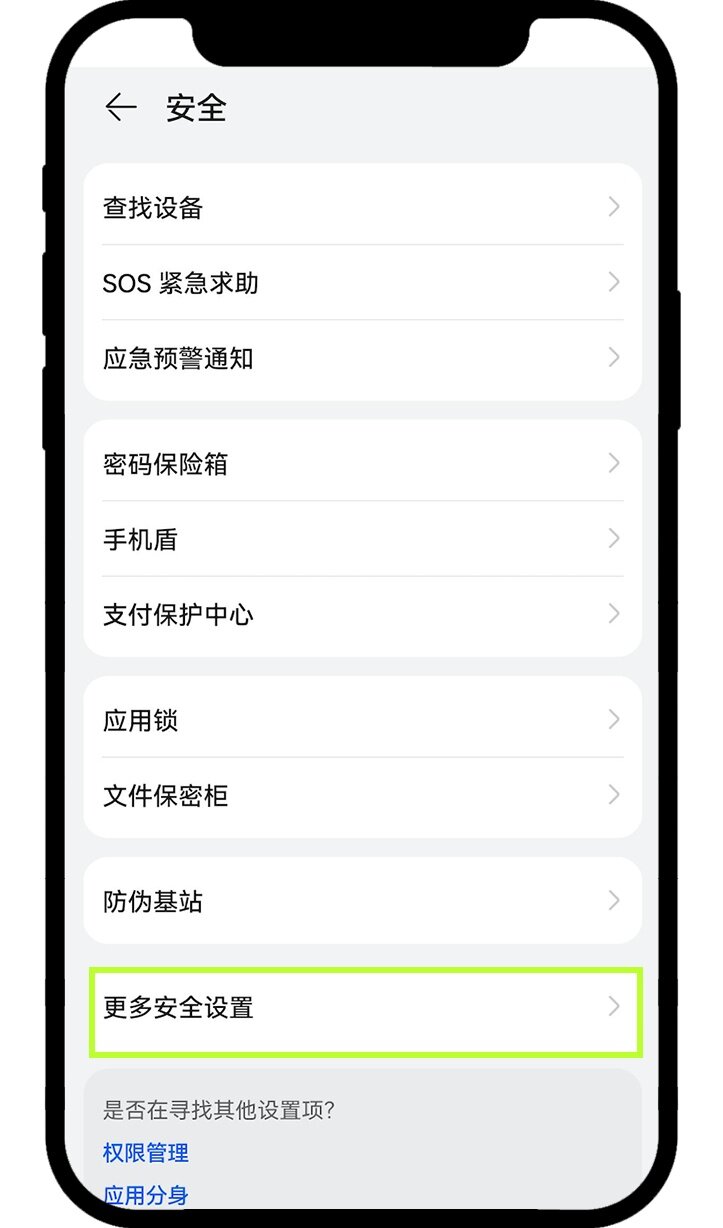
Task: Go back using the arrow beside 安全
Action: tap(121, 107)
